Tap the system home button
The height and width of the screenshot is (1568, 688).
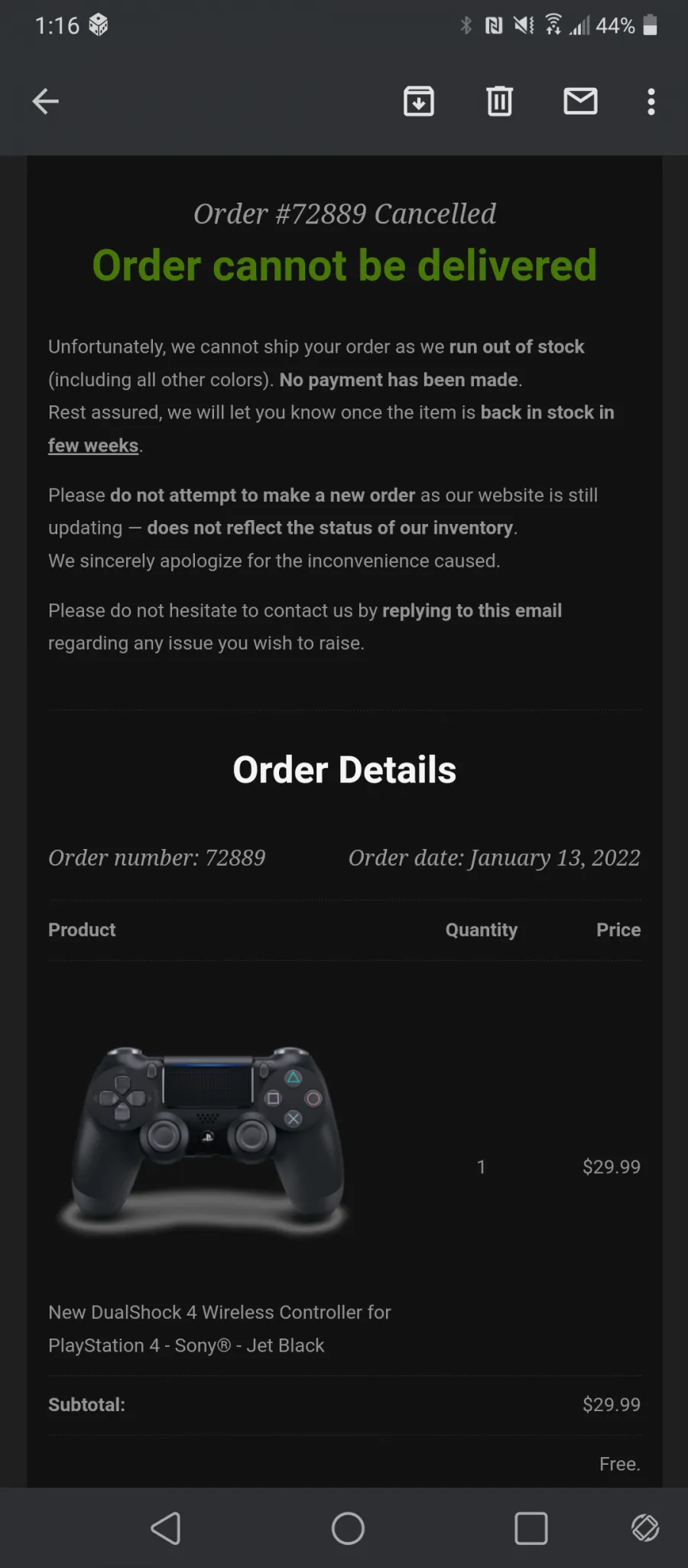(348, 1528)
